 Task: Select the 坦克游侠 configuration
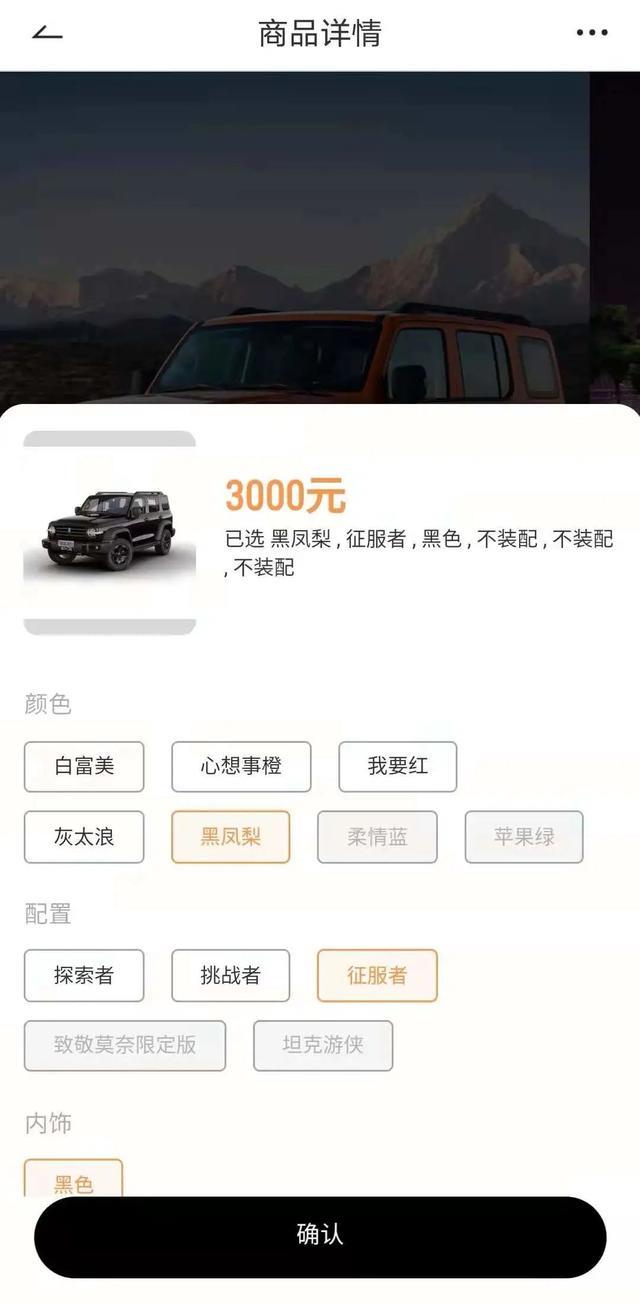pos(323,1046)
